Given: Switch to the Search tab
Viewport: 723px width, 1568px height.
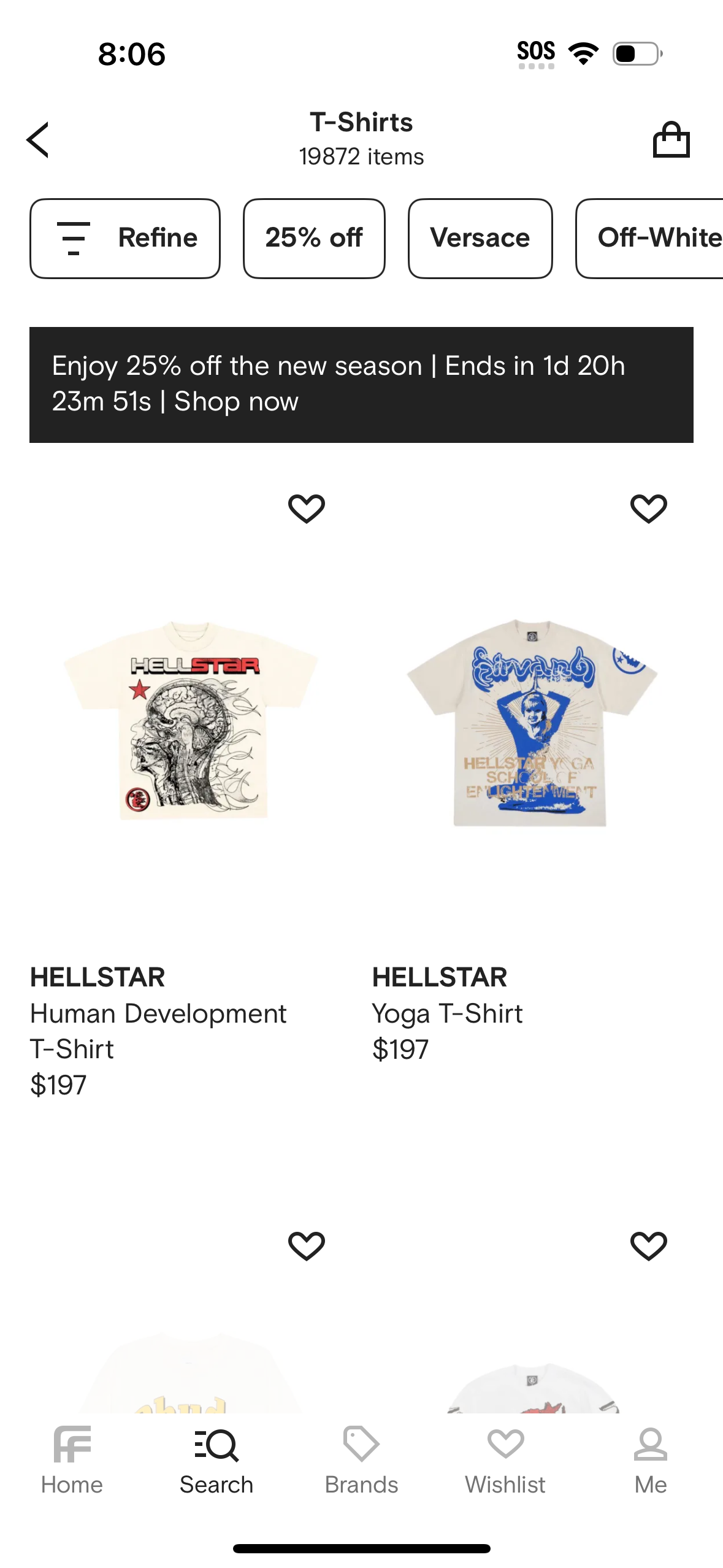Looking at the screenshot, I should pos(216,1461).
